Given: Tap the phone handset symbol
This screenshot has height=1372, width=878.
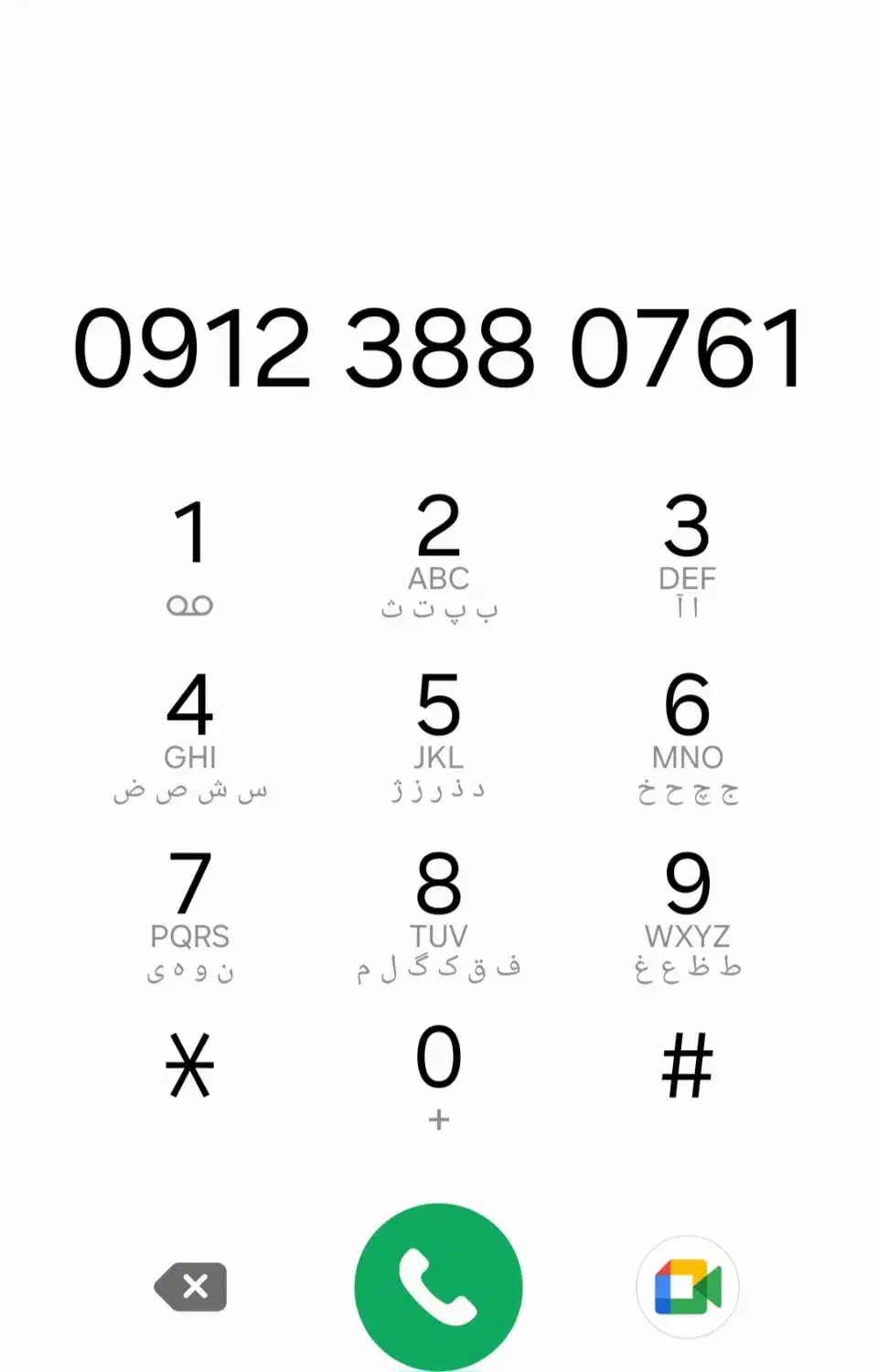Looking at the screenshot, I should 439,1283.
